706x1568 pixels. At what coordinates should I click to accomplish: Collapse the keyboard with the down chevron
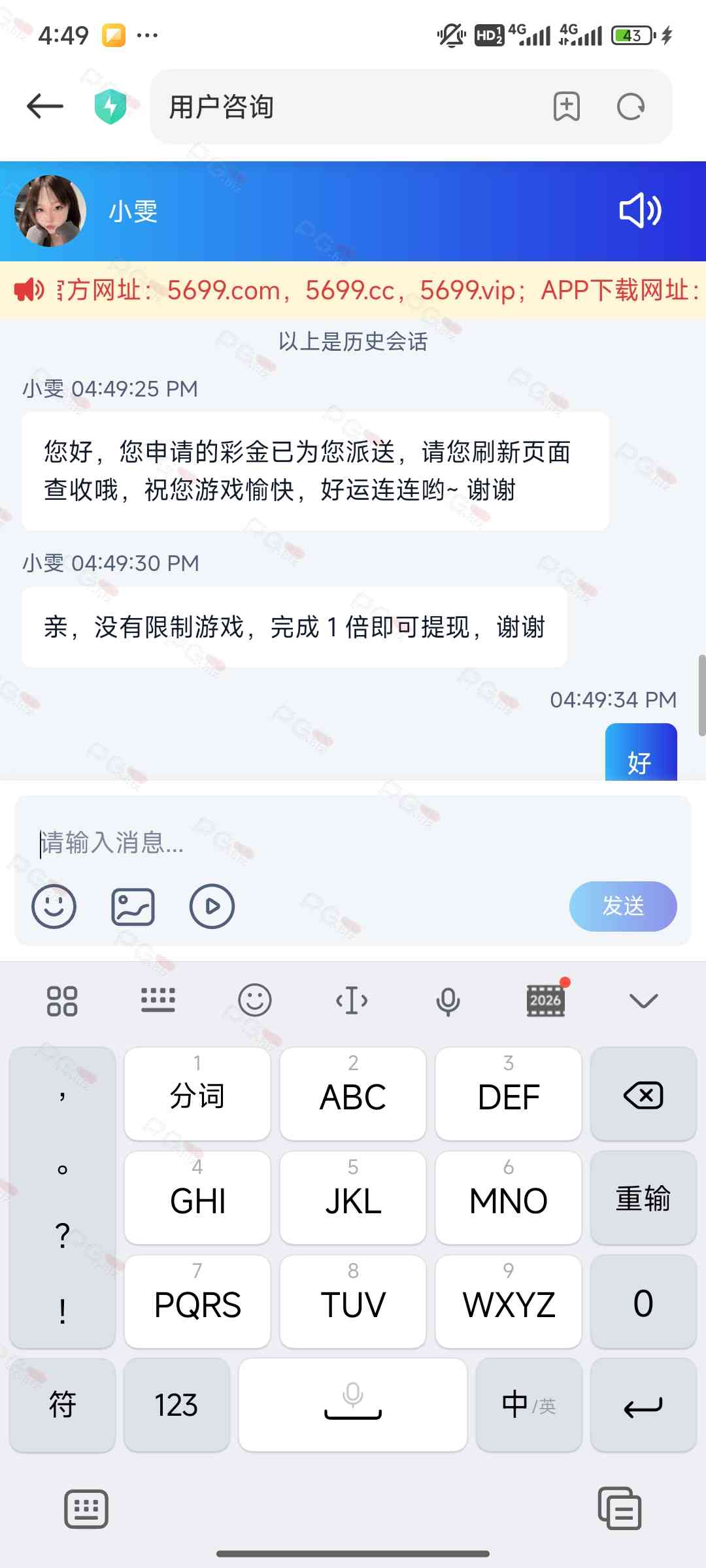tap(643, 1000)
